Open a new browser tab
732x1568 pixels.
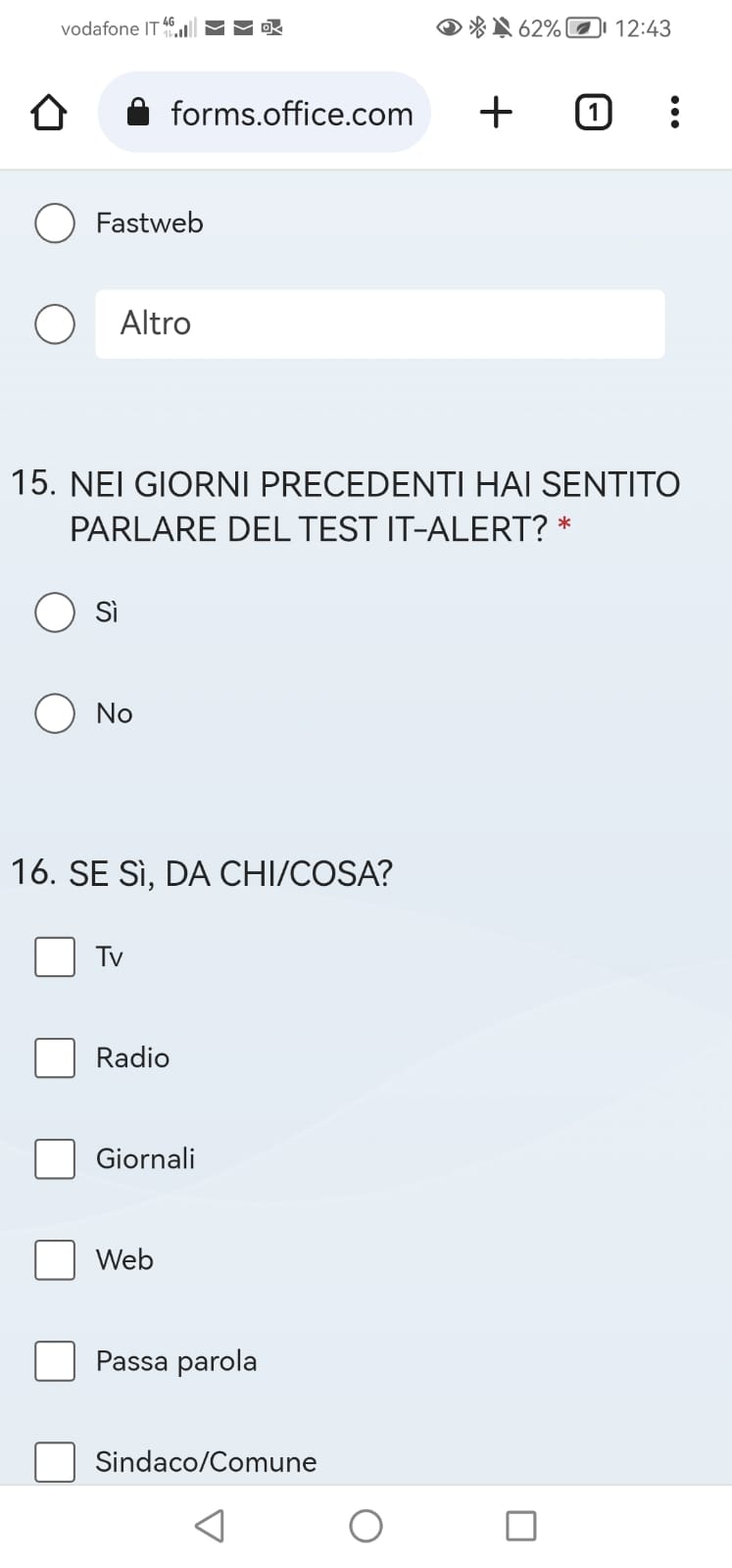tap(496, 112)
